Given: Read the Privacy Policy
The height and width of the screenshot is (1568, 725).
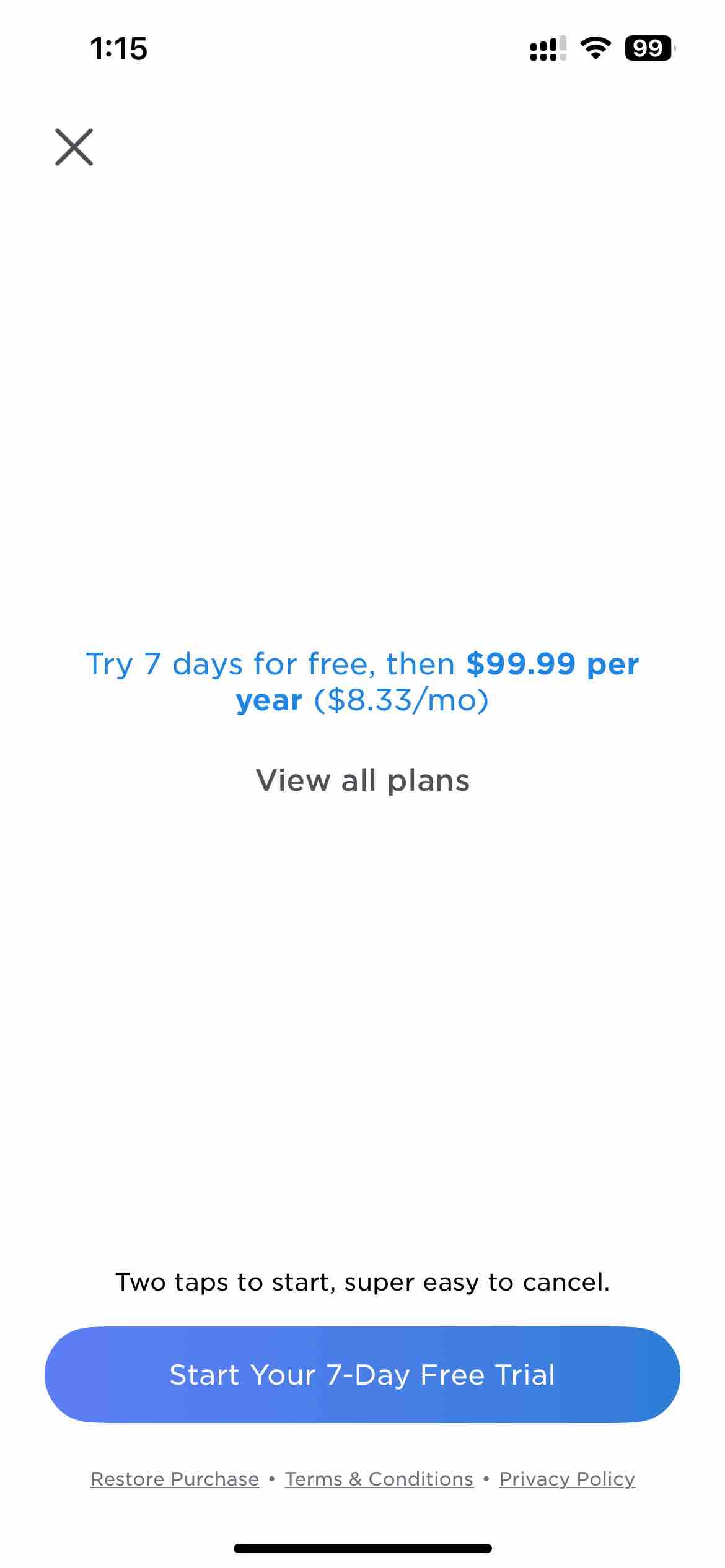Looking at the screenshot, I should tap(566, 1479).
